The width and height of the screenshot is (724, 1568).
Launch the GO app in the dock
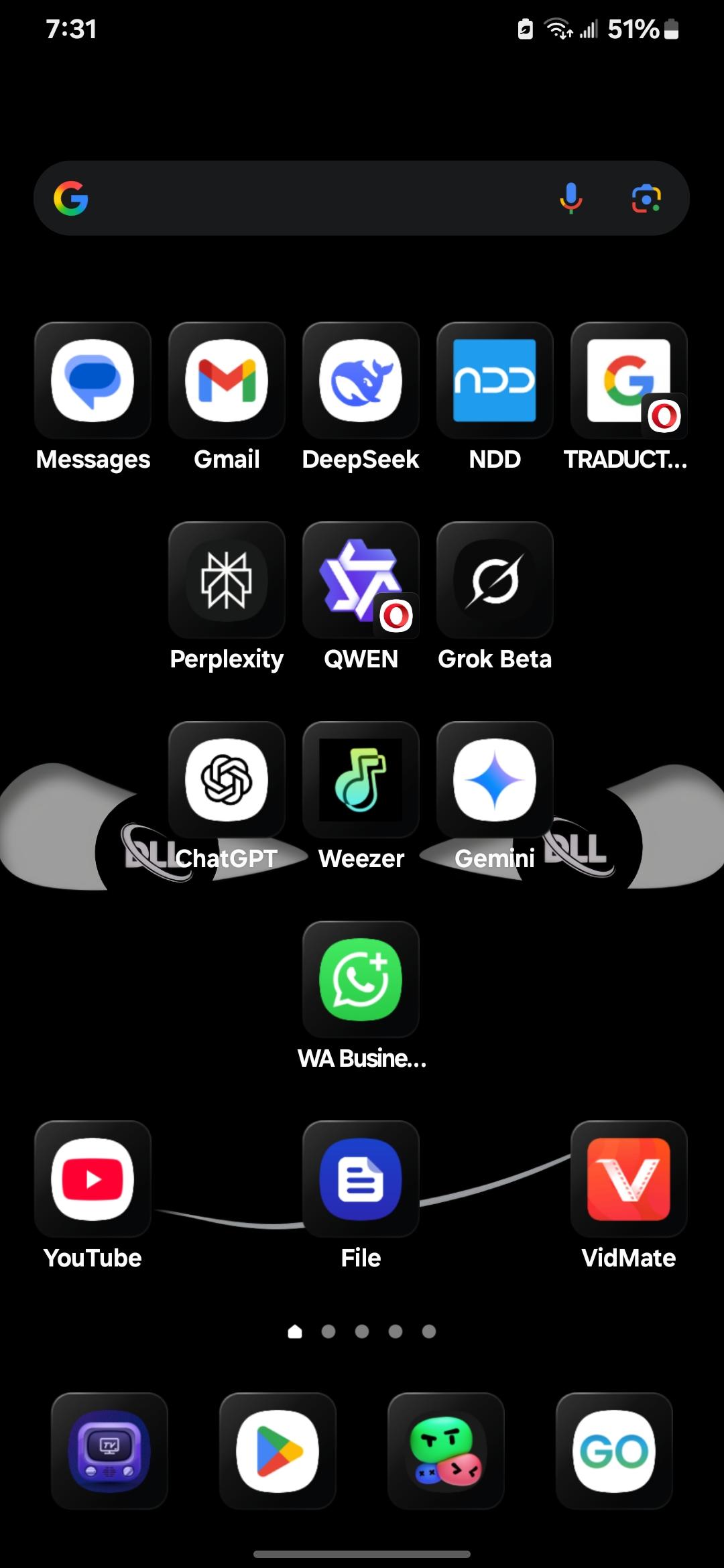[x=614, y=1451]
